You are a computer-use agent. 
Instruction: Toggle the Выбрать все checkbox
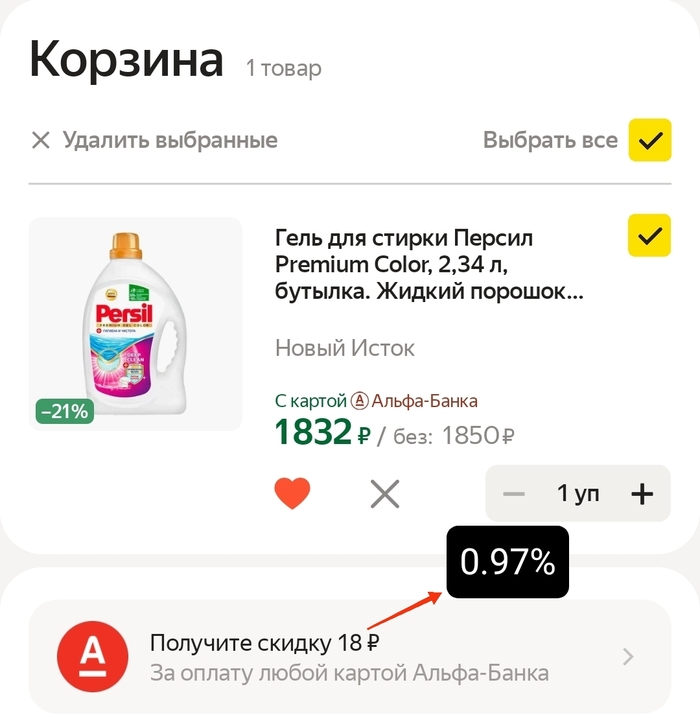(x=649, y=140)
